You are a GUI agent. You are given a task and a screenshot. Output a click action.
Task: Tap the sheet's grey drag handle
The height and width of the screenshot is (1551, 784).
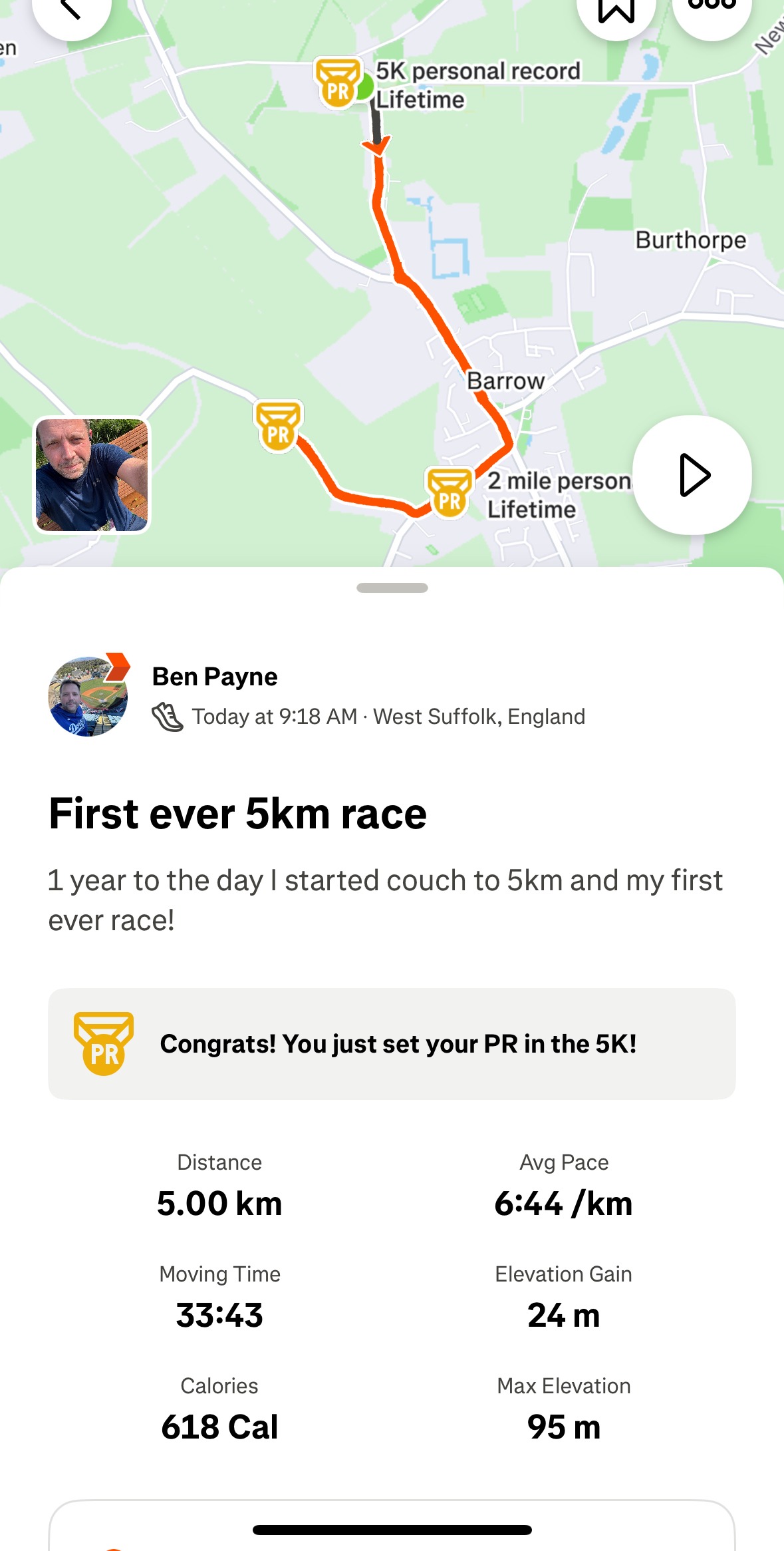tap(392, 588)
